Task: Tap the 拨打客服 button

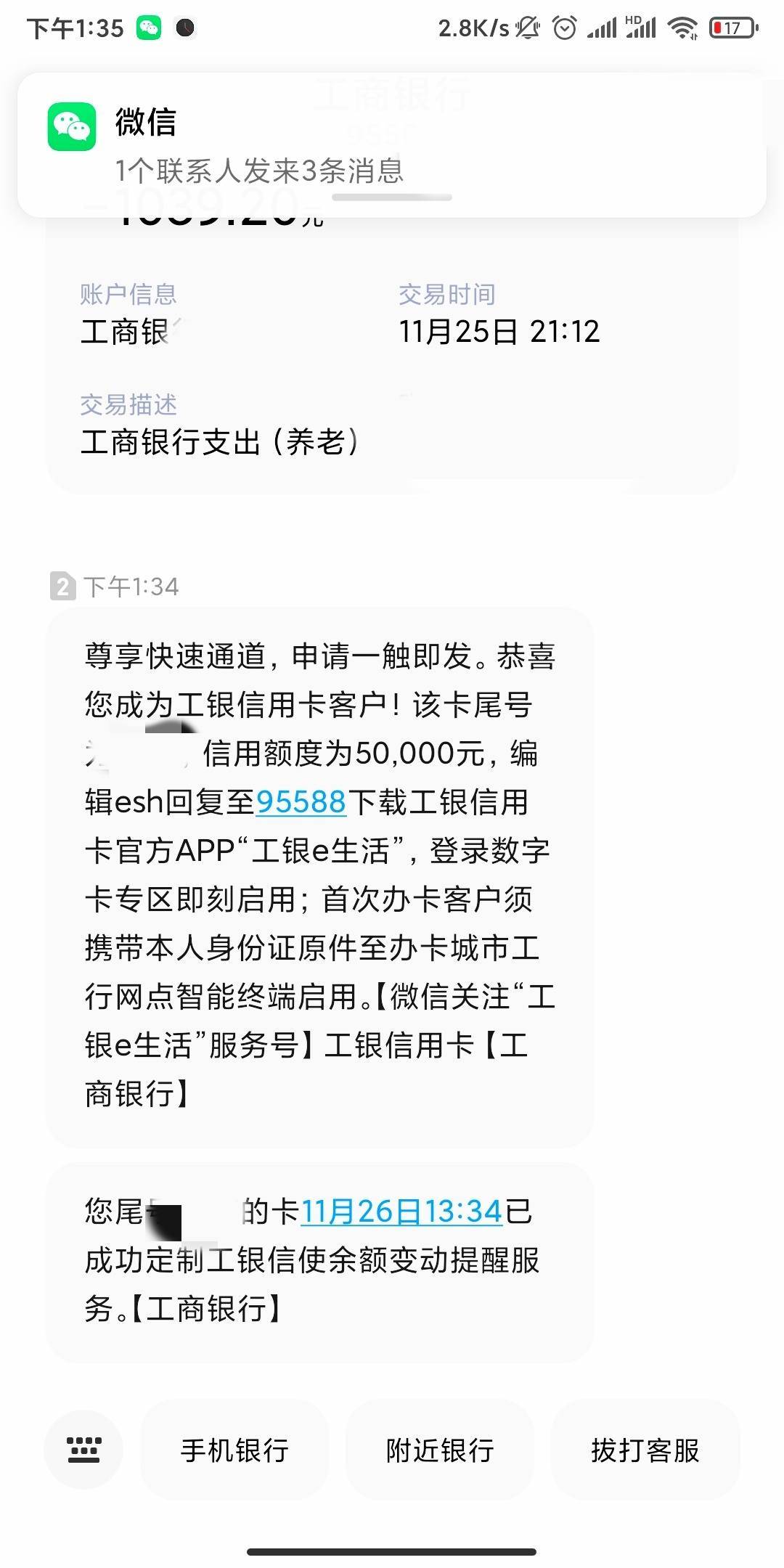Action: [x=645, y=1450]
